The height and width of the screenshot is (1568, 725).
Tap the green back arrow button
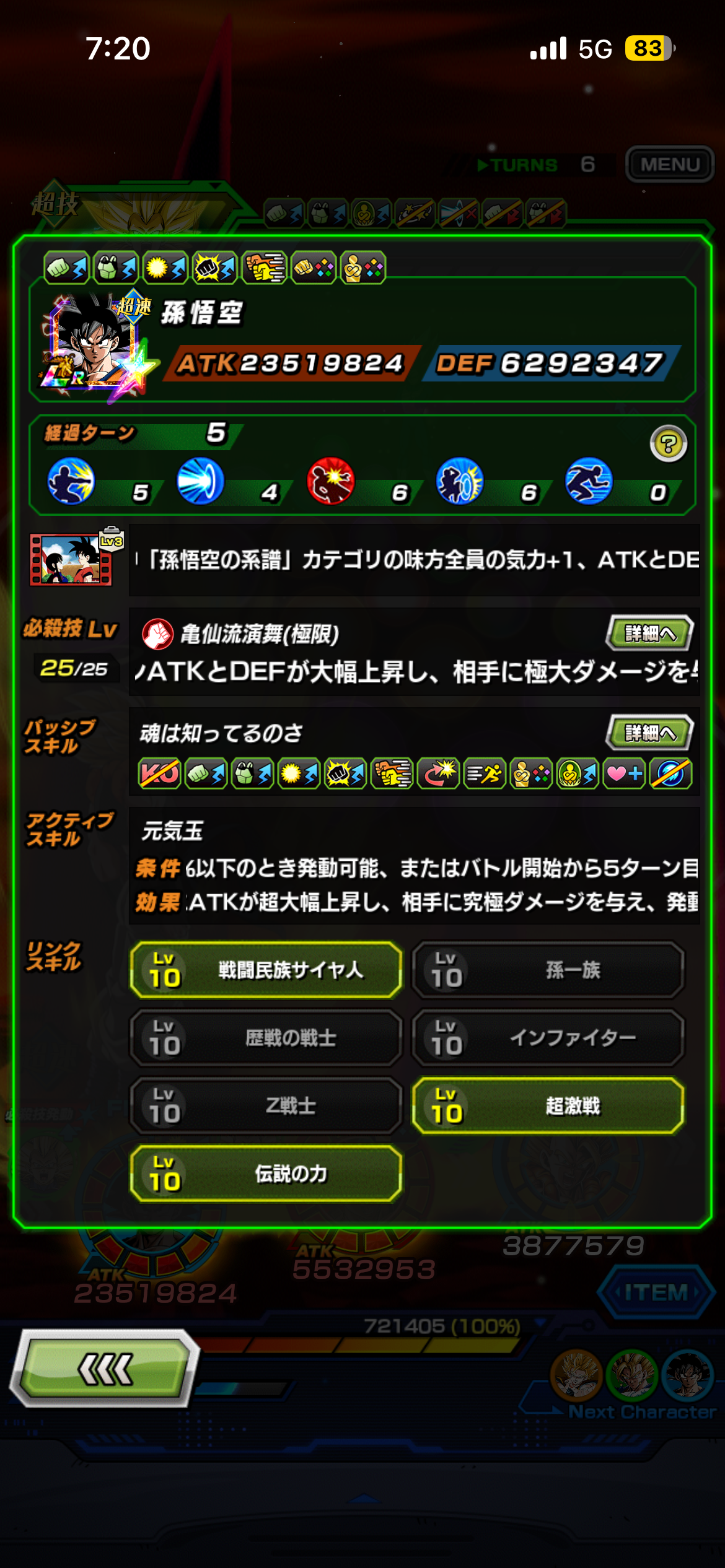pyautogui.click(x=104, y=1369)
